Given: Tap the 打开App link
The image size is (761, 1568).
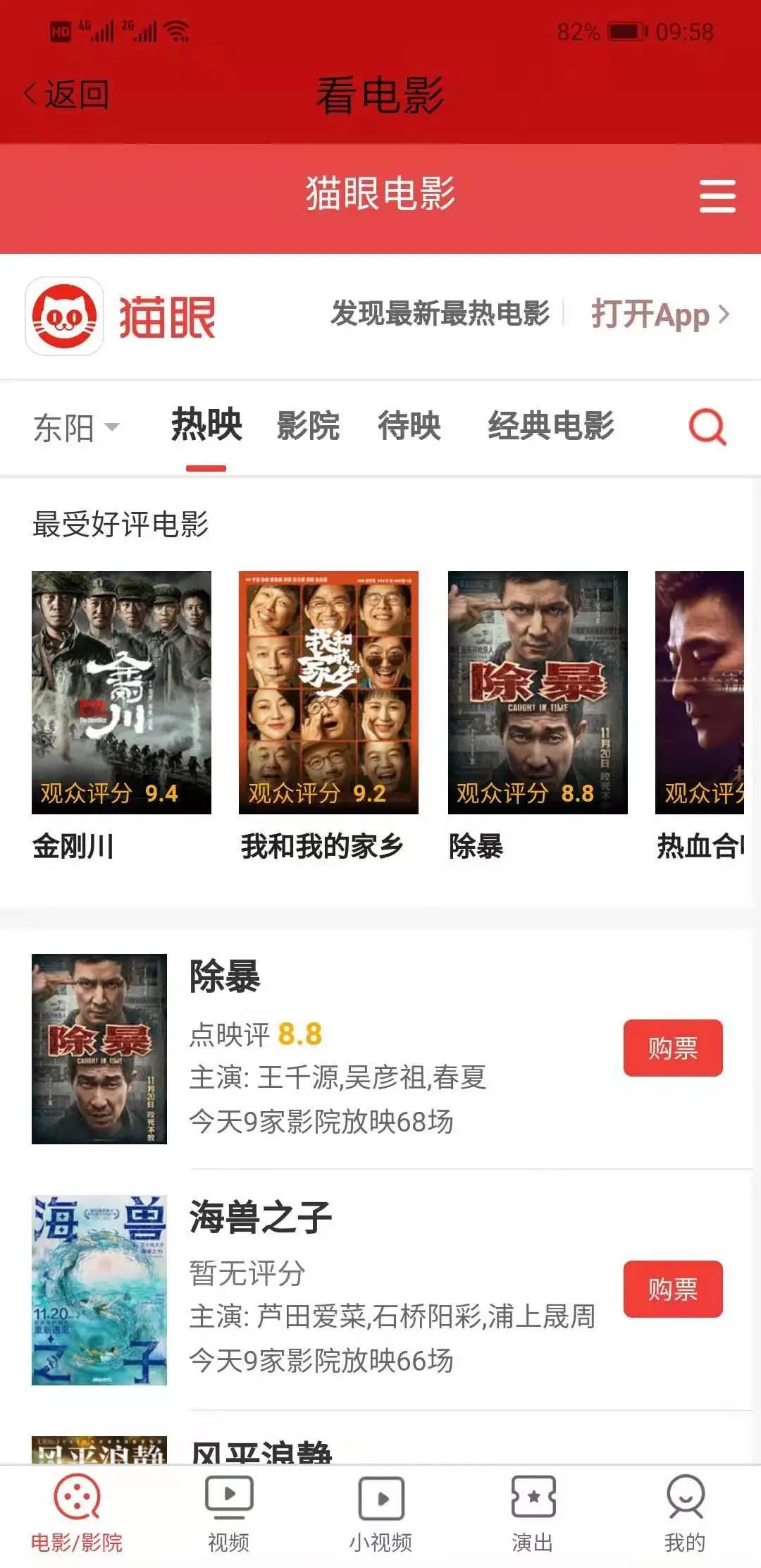Looking at the screenshot, I should [x=660, y=314].
